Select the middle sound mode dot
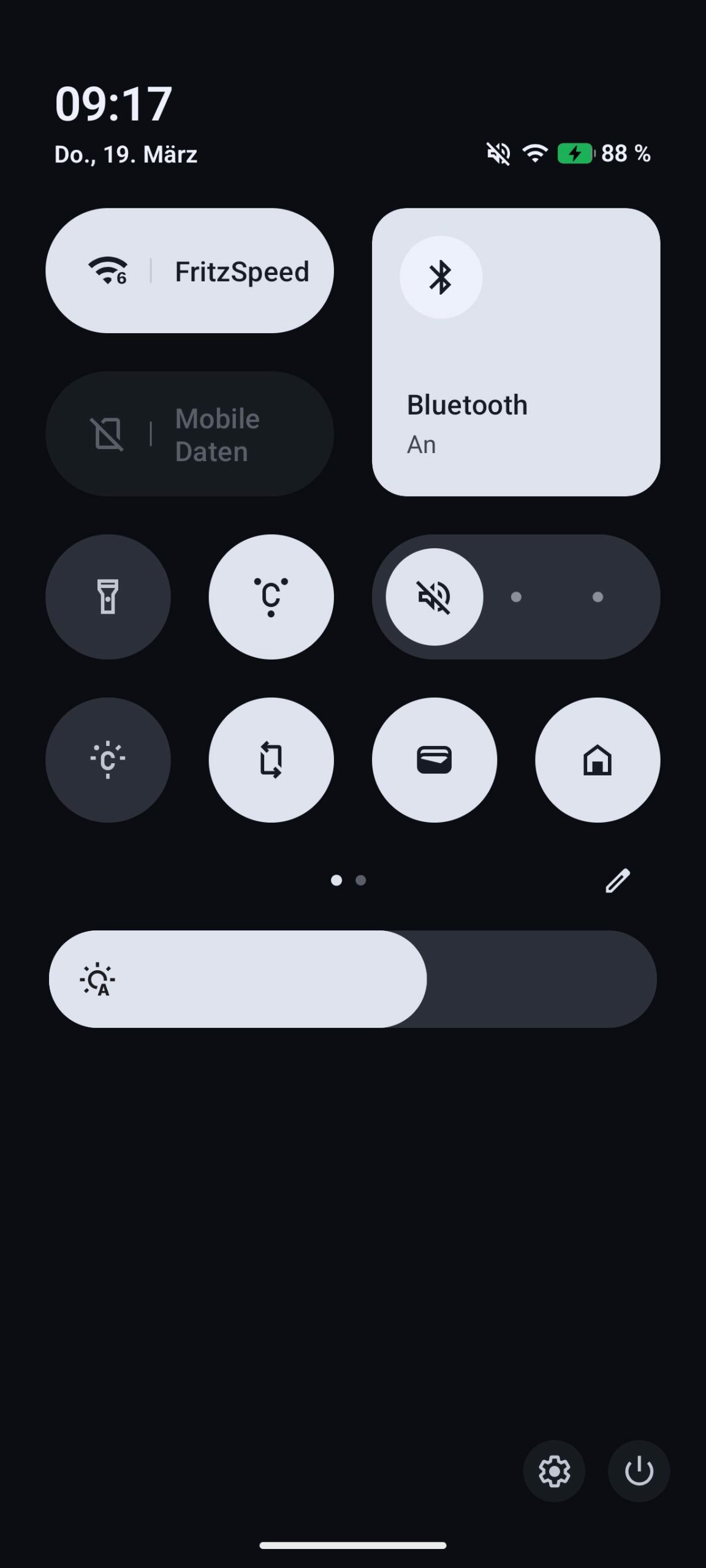This screenshot has width=706, height=1568. 516,597
